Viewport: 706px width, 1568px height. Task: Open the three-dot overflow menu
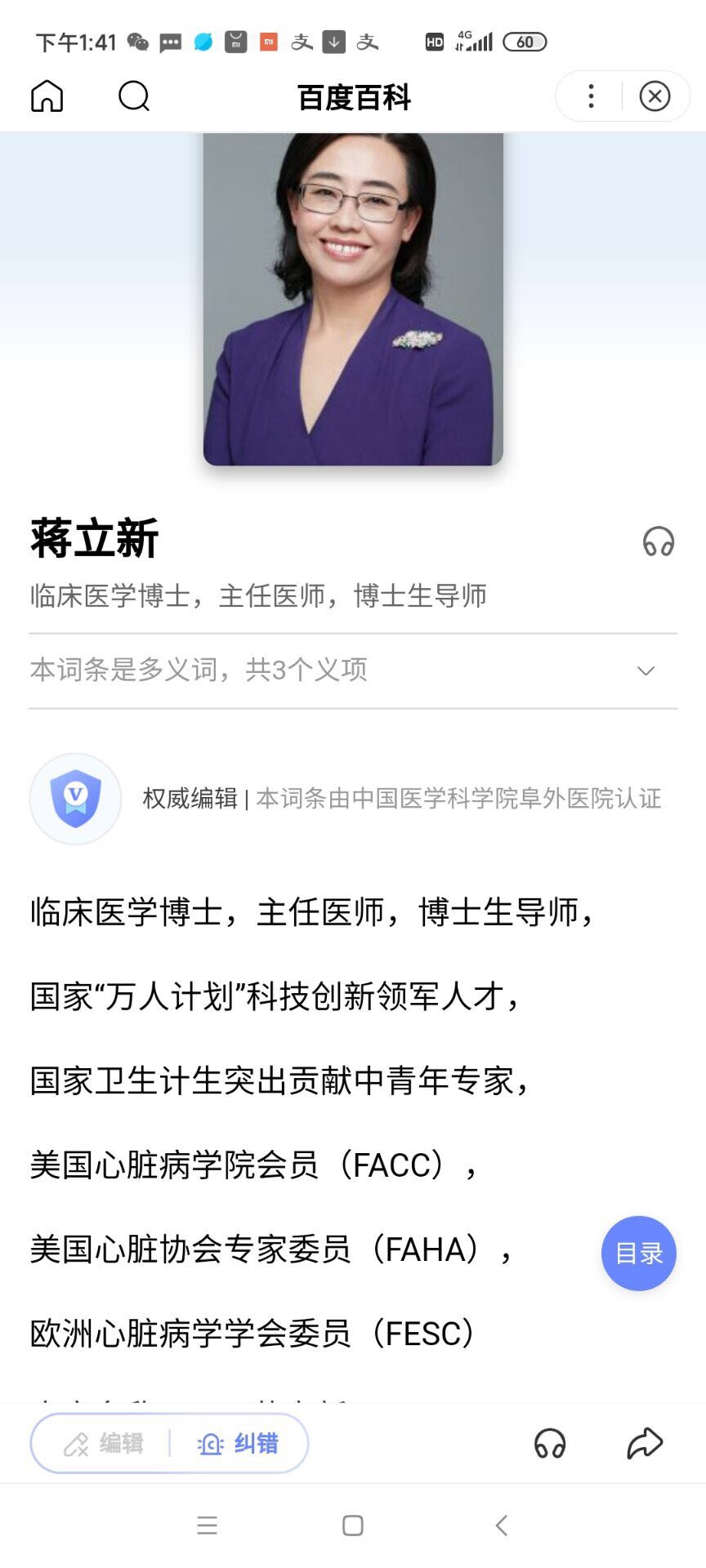point(591,96)
